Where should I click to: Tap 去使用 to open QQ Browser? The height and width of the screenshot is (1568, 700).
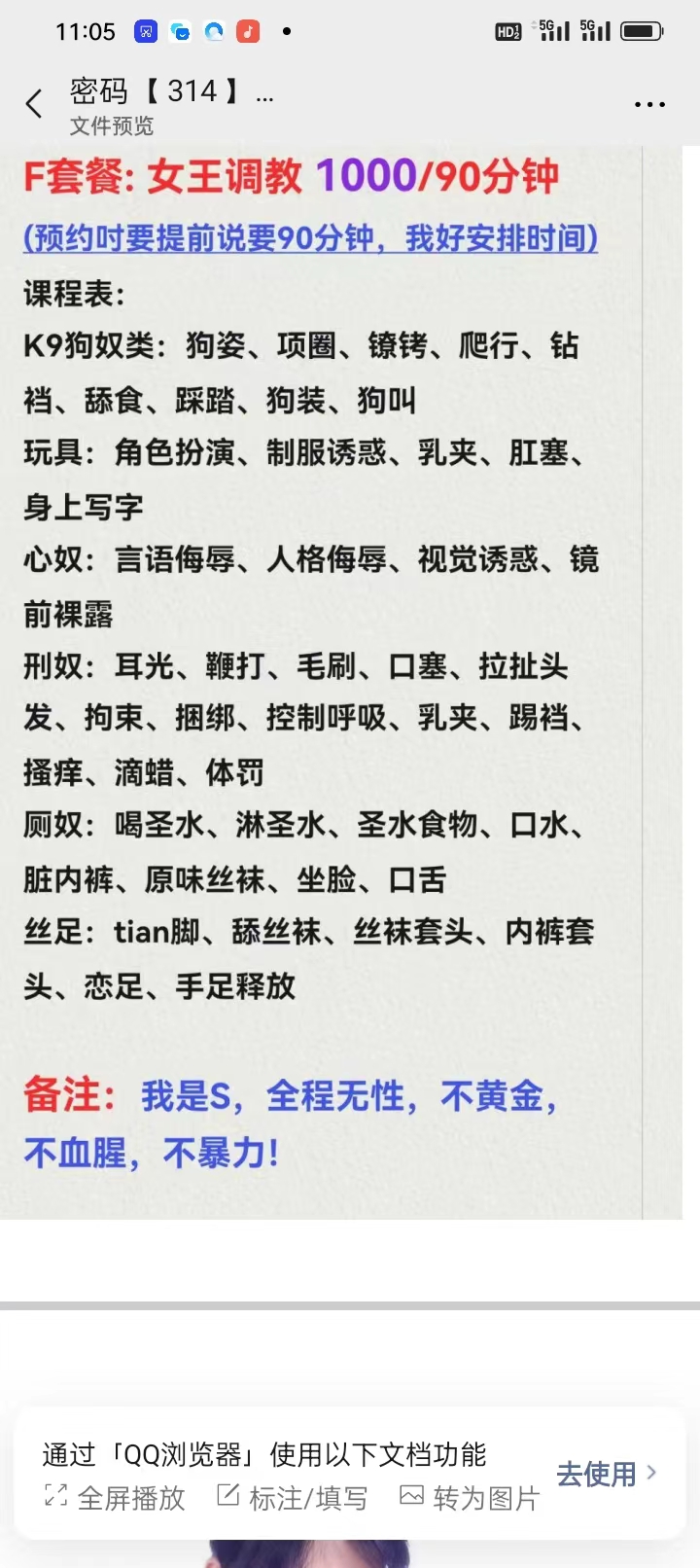point(605,1474)
